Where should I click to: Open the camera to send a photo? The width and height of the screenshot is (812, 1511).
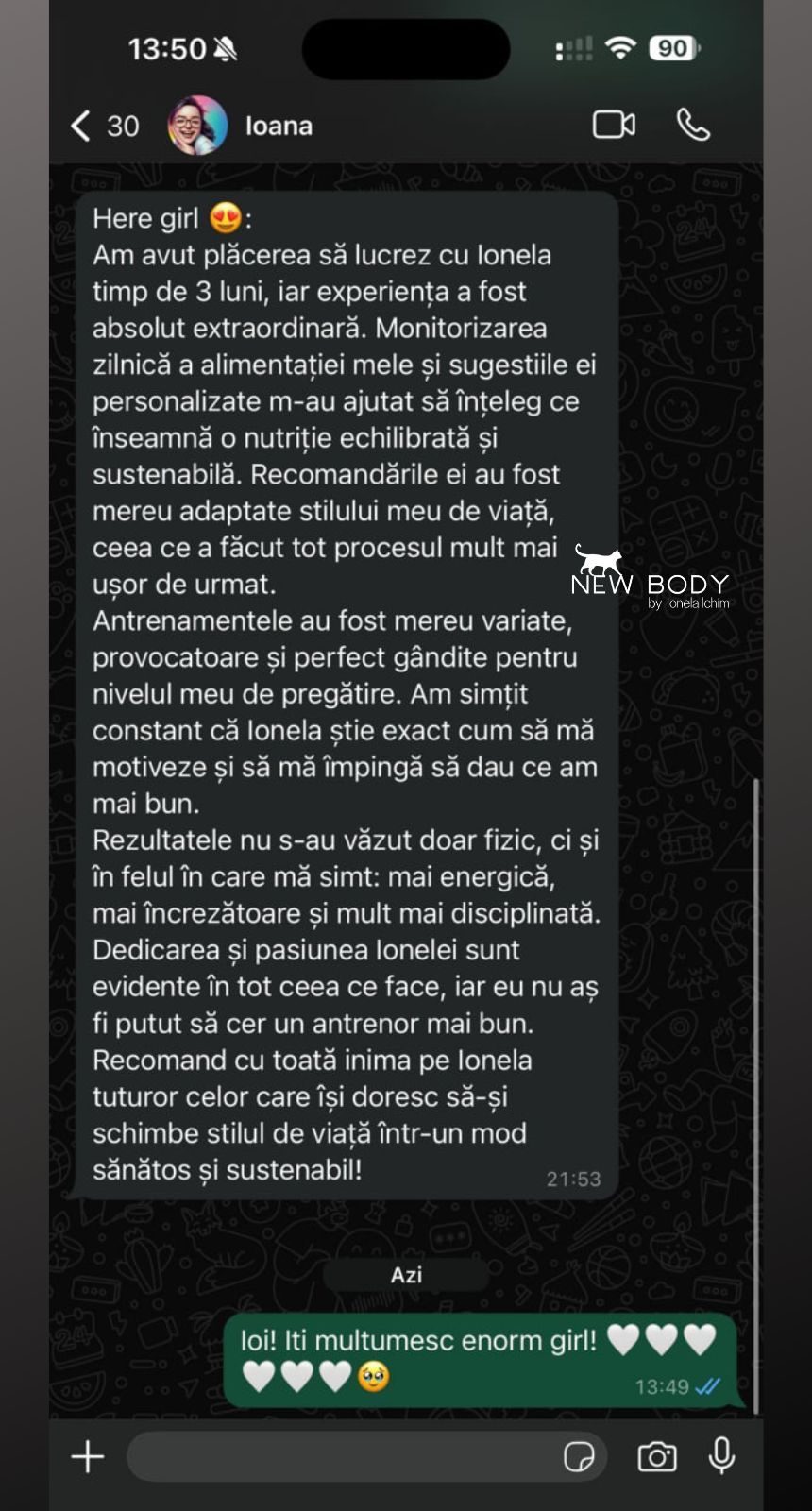click(x=656, y=1456)
